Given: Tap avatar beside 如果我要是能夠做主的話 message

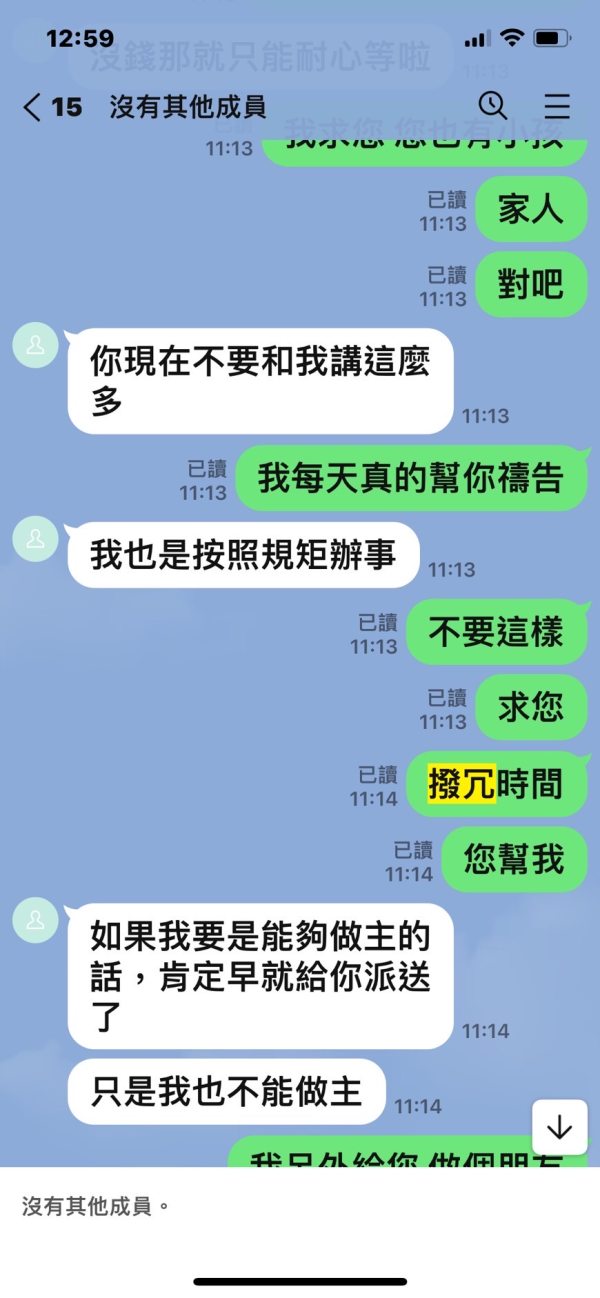Looking at the screenshot, I should tap(35, 918).
